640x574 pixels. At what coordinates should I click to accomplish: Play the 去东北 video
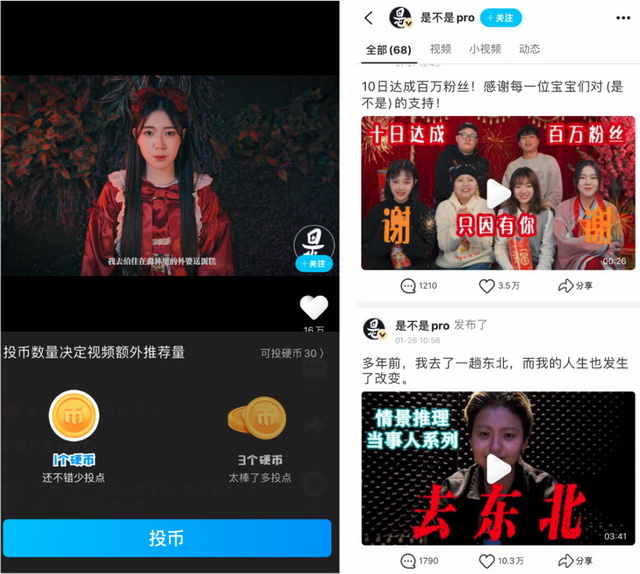tap(497, 468)
